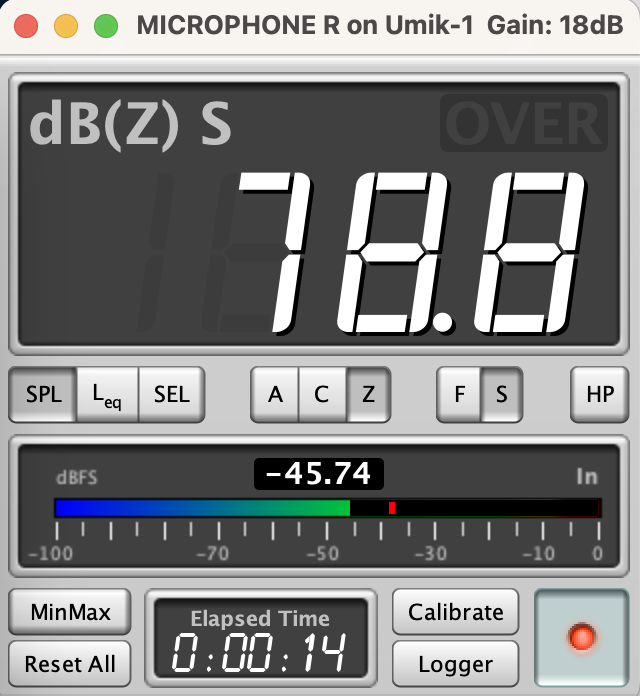The width and height of the screenshot is (640, 696).
Task: Choose A frequency weighting
Action: click(275, 394)
